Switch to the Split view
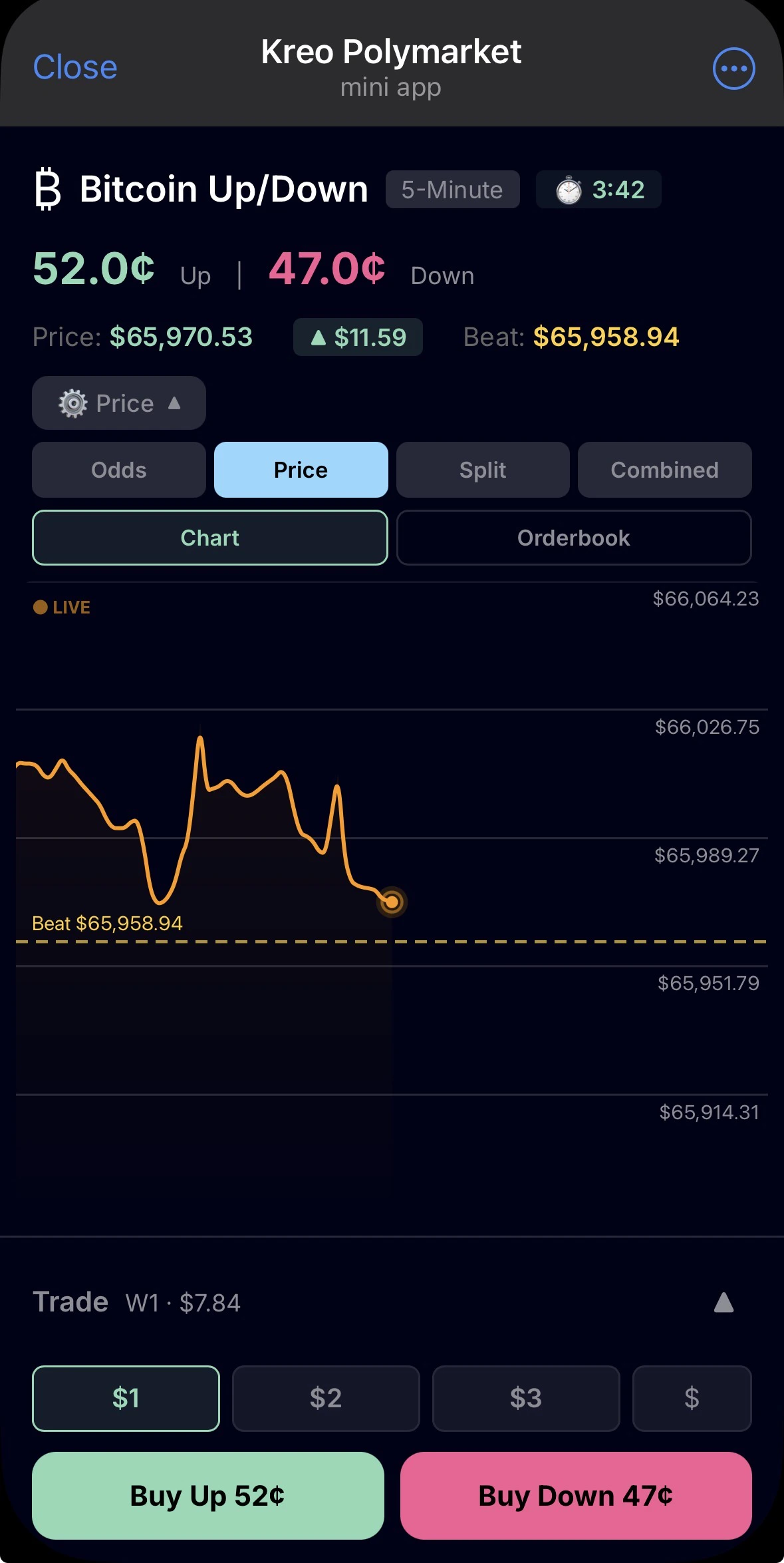Viewport: 784px width, 1563px height. tap(483, 470)
